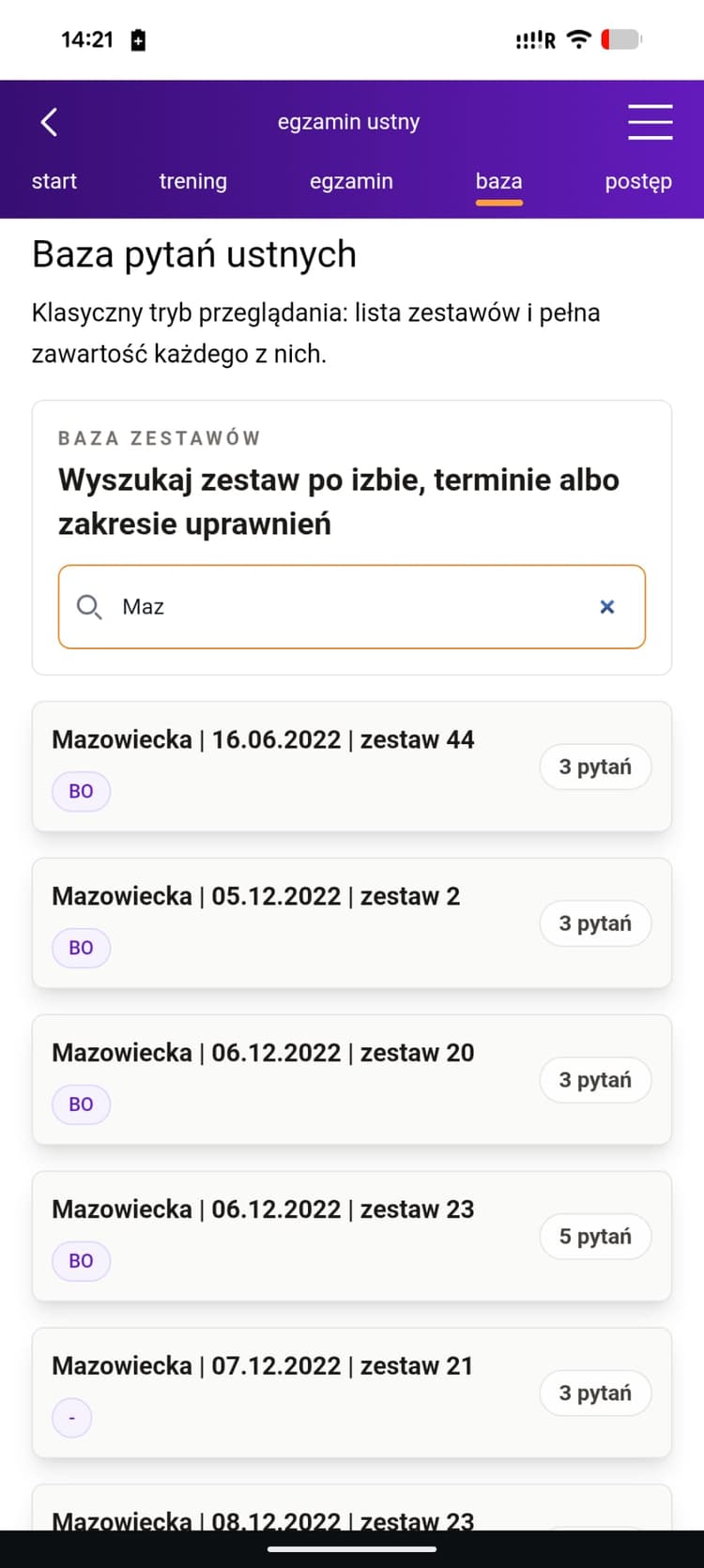704x1568 pixels.
Task: Open the Mazowiecka 07.12.2022 zestaw 21 set
Action: tap(263, 1366)
